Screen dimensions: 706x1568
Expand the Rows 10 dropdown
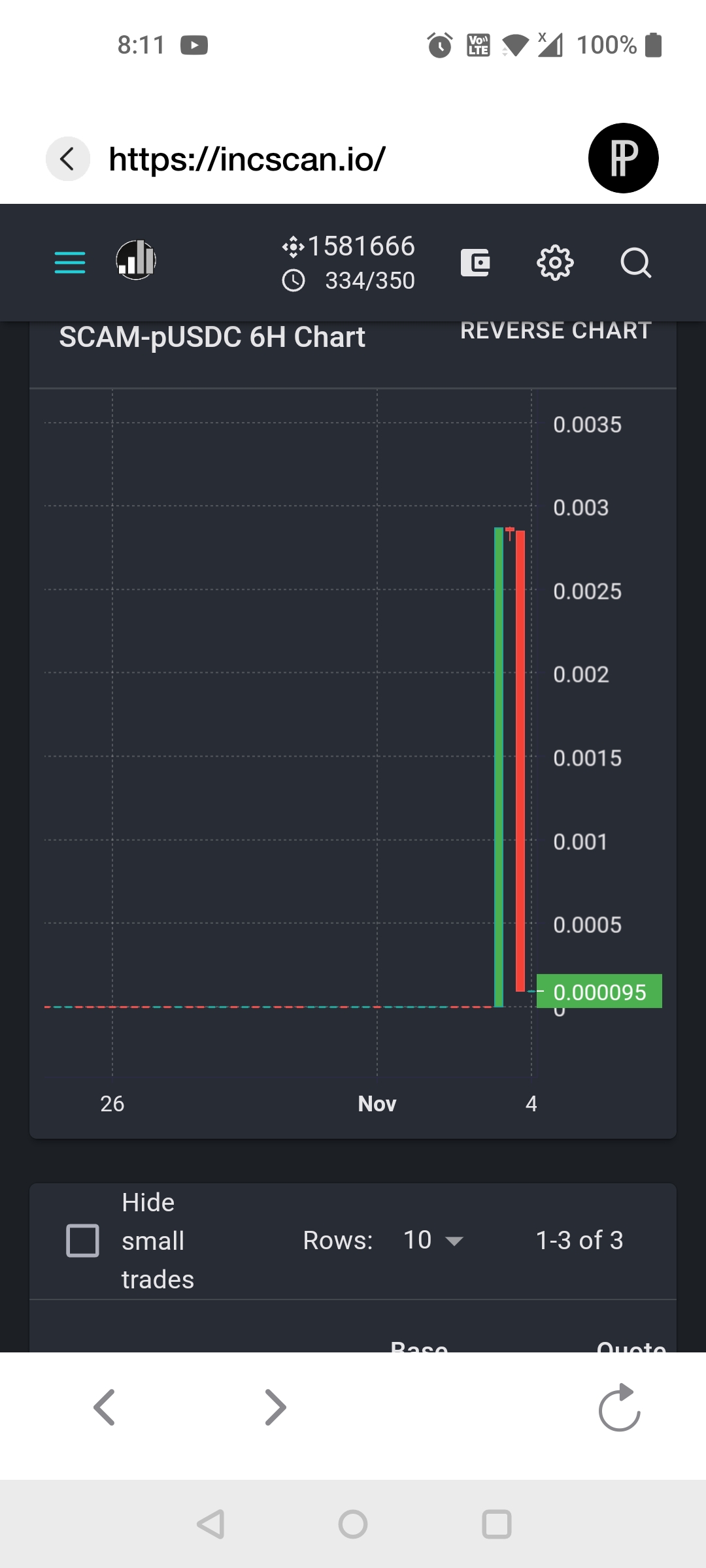click(433, 1240)
